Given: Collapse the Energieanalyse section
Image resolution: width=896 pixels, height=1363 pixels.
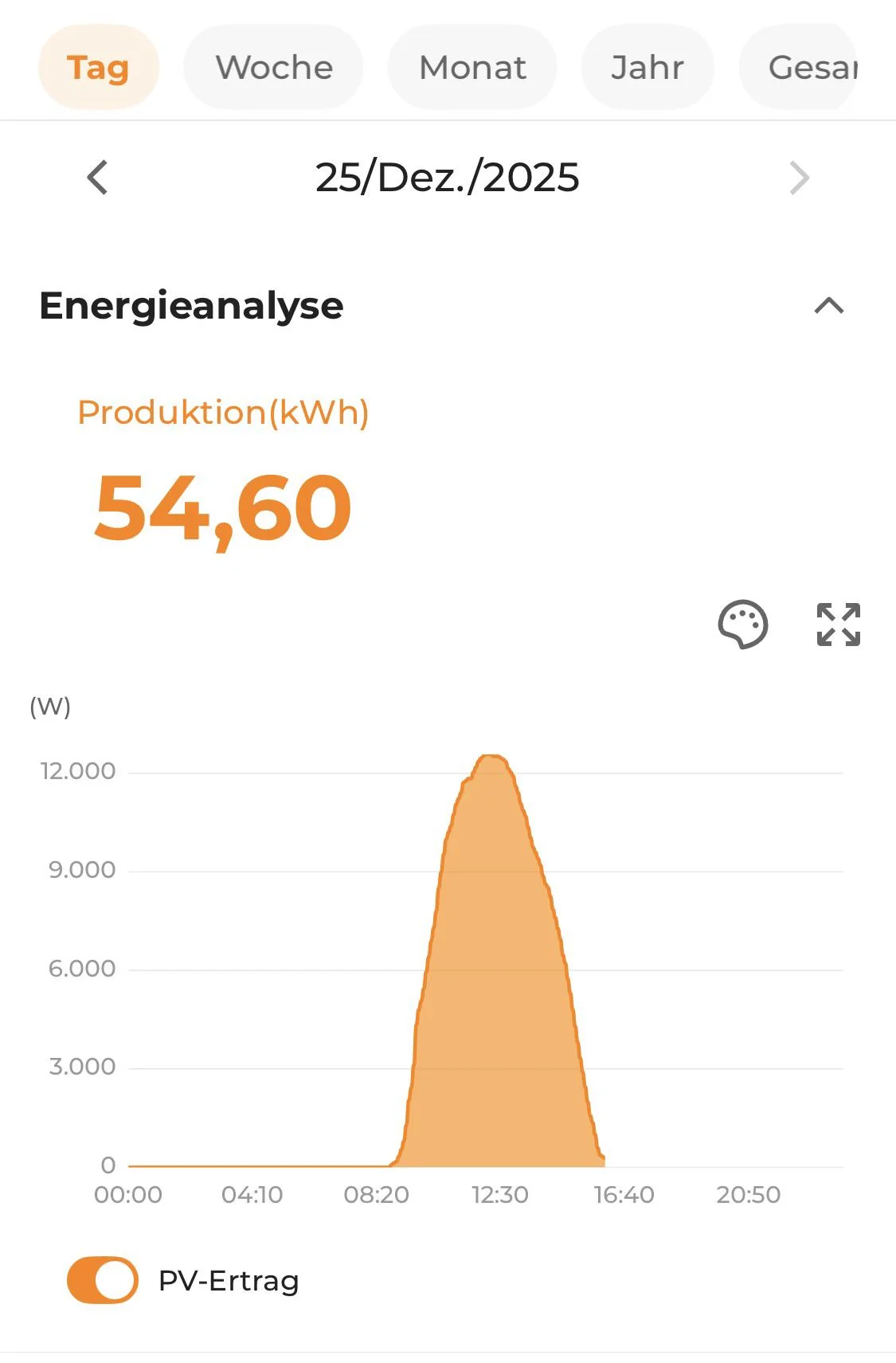Looking at the screenshot, I should click(x=828, y=305).
